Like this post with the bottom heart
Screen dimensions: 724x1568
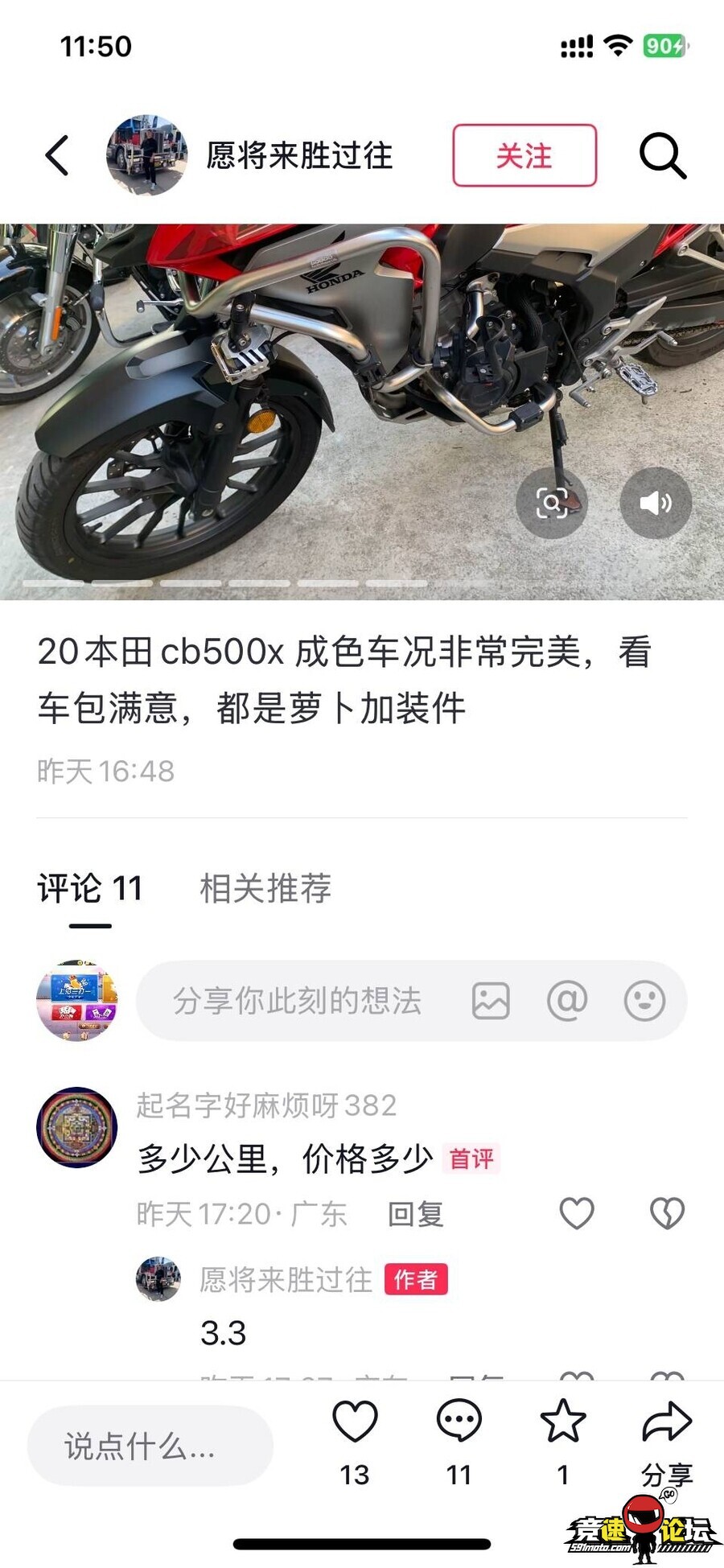tap(355, 1423)
